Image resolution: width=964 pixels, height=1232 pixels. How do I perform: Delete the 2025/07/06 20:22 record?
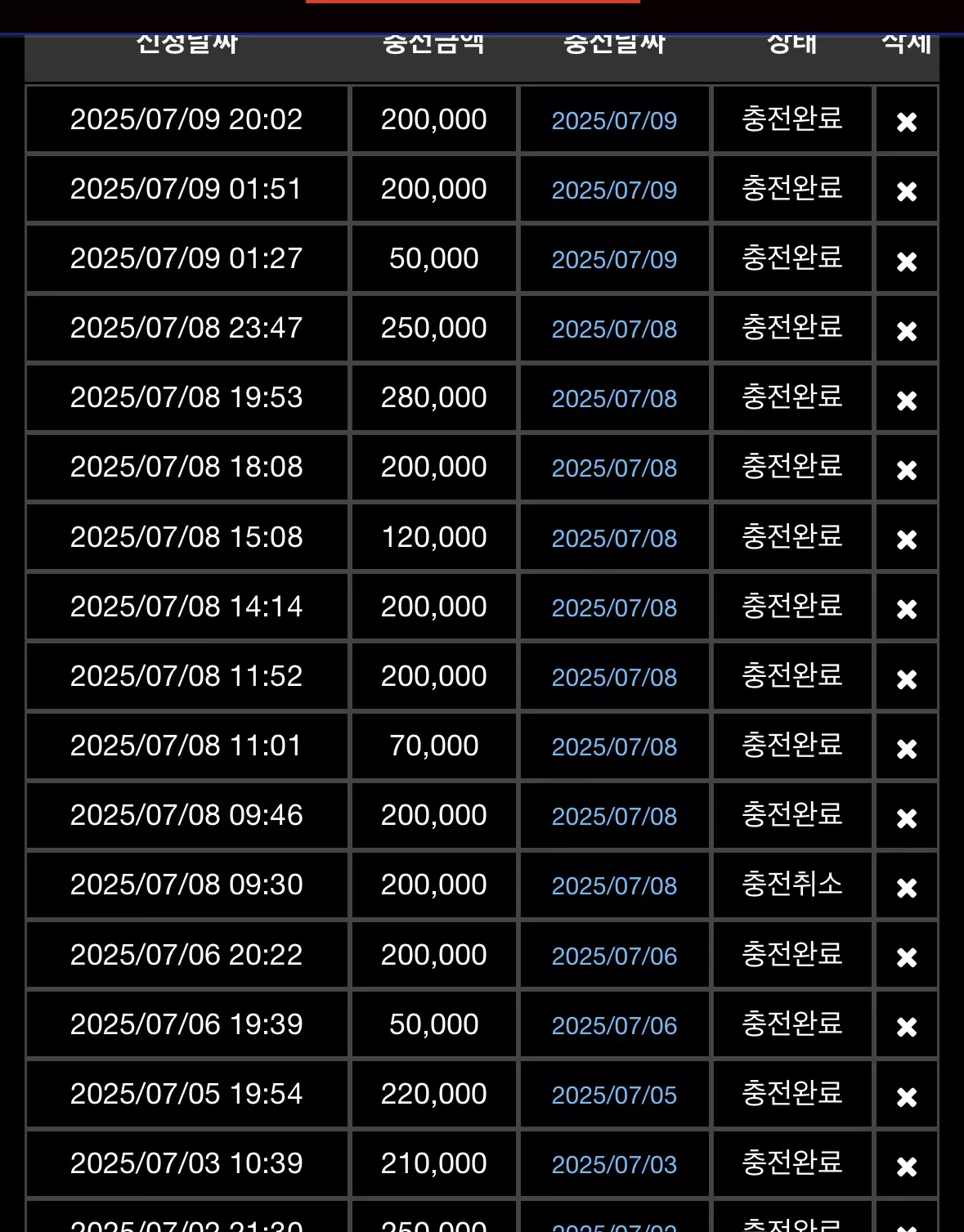pyautogui.click(x=906, y=957)
